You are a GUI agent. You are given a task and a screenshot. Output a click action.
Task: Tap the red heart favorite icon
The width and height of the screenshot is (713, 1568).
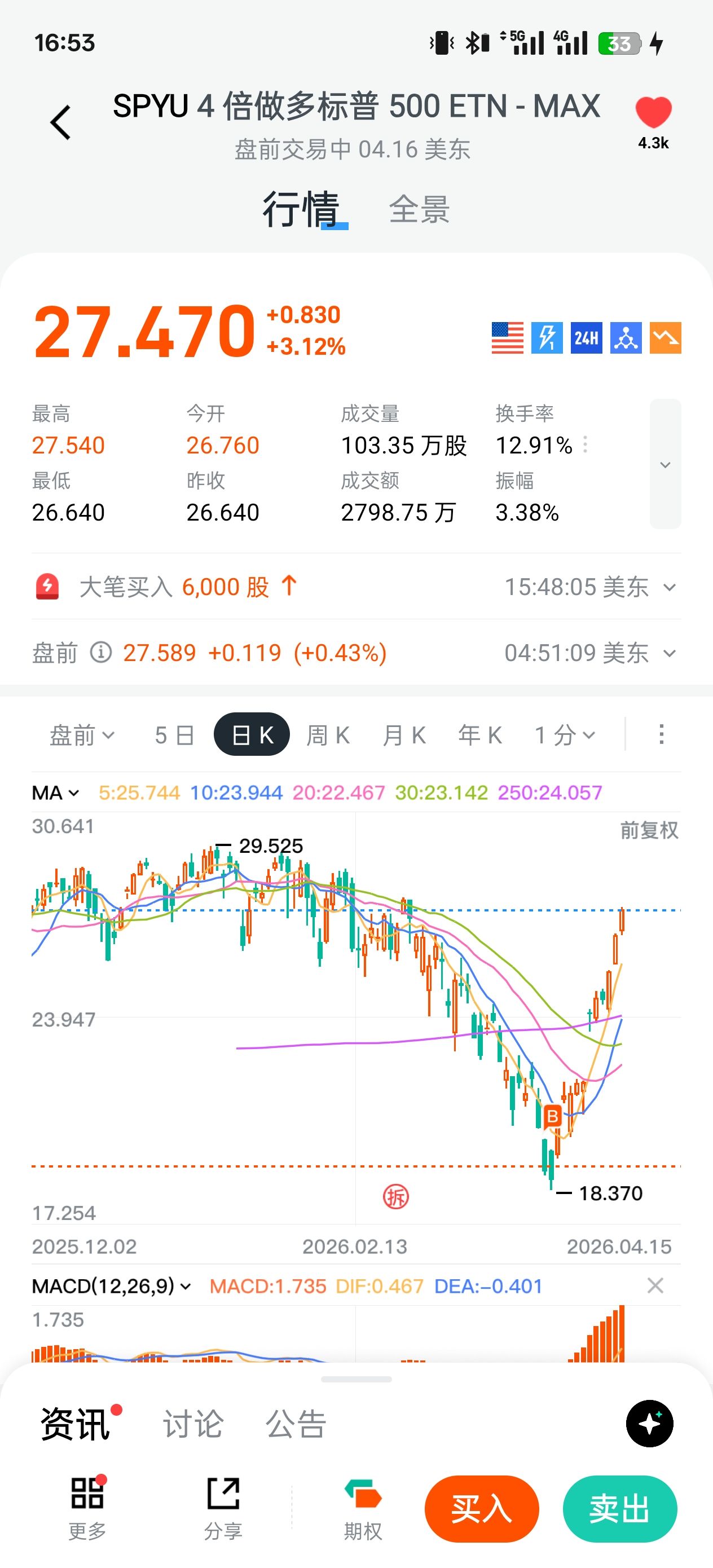653,113
